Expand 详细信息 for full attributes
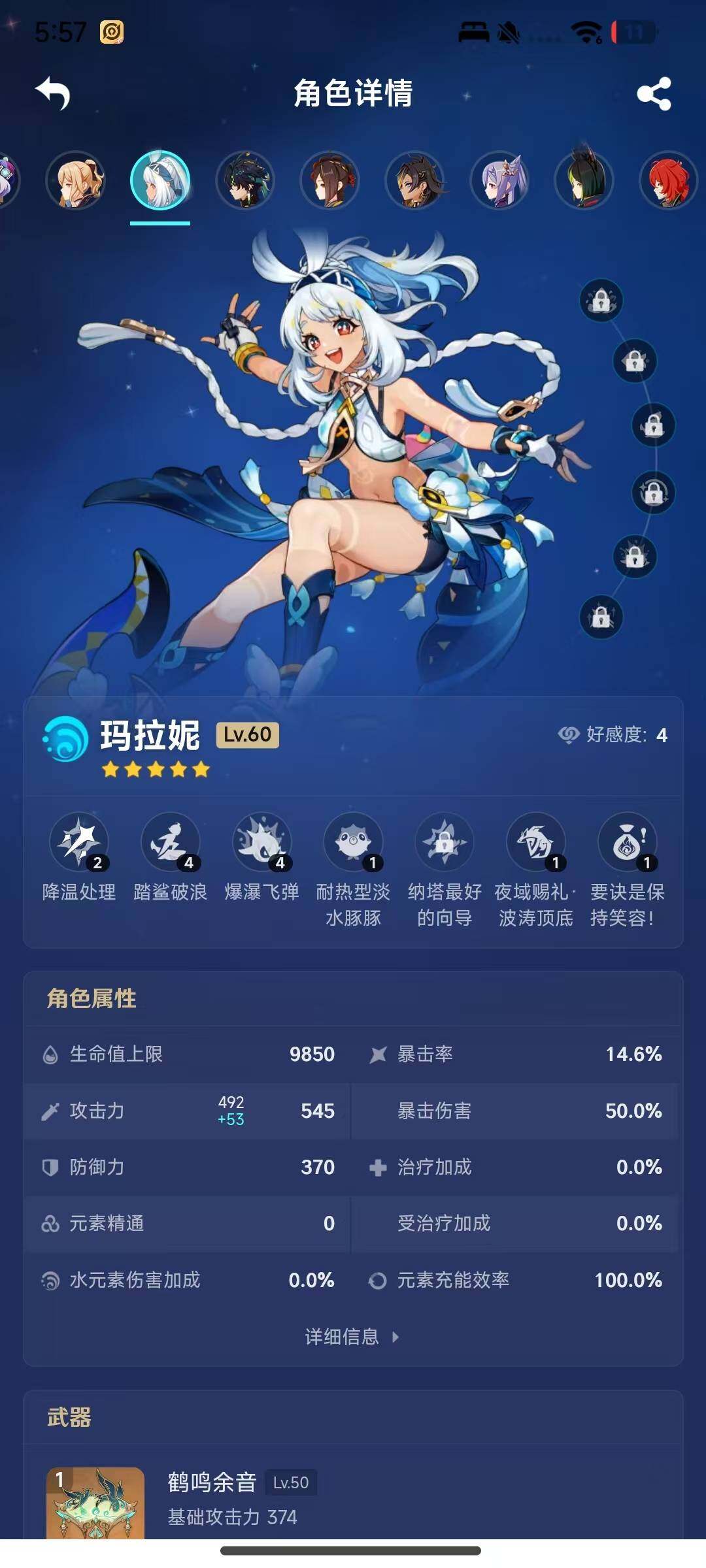The height and width of the screenshot is (1568, 706). tap(352, 1337)
